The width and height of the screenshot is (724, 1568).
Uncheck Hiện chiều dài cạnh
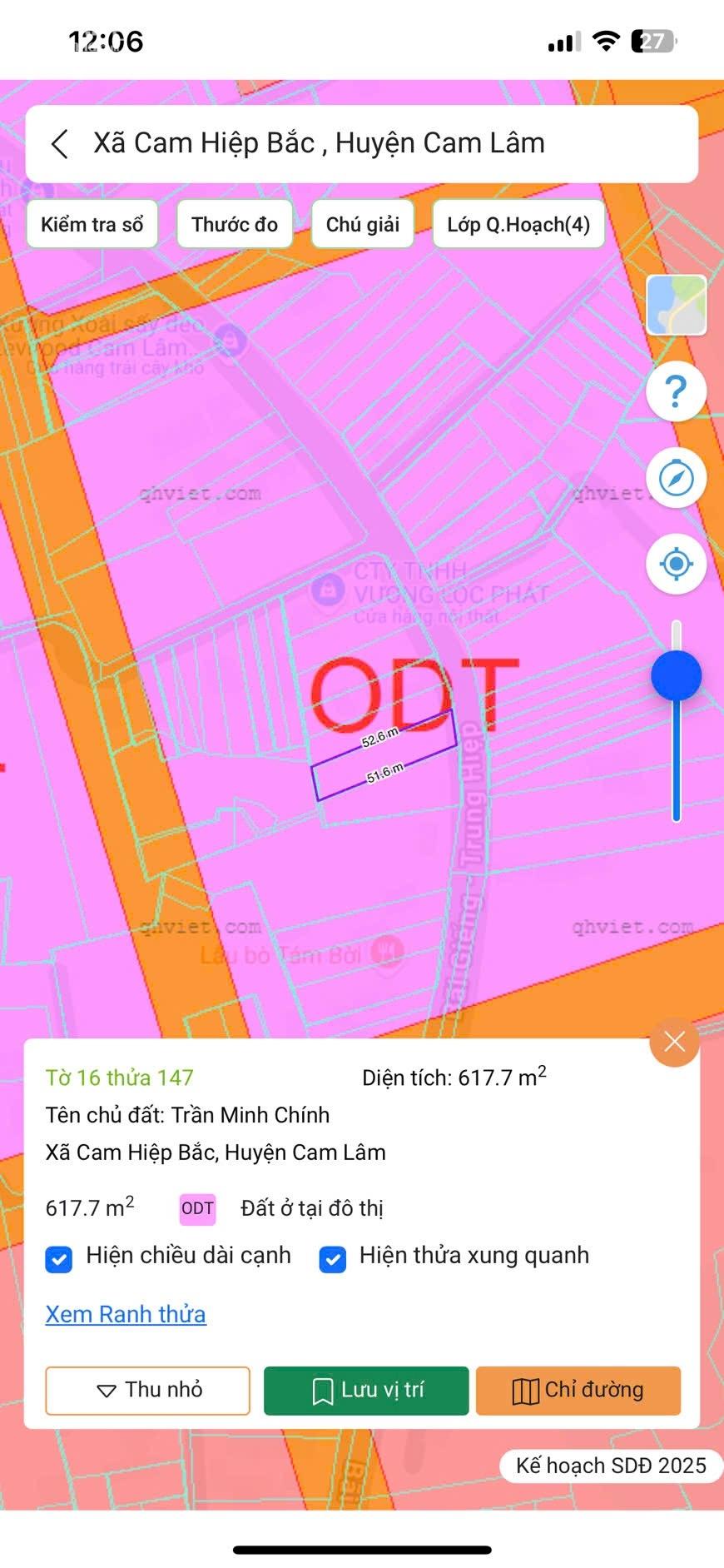point(58,1259)
